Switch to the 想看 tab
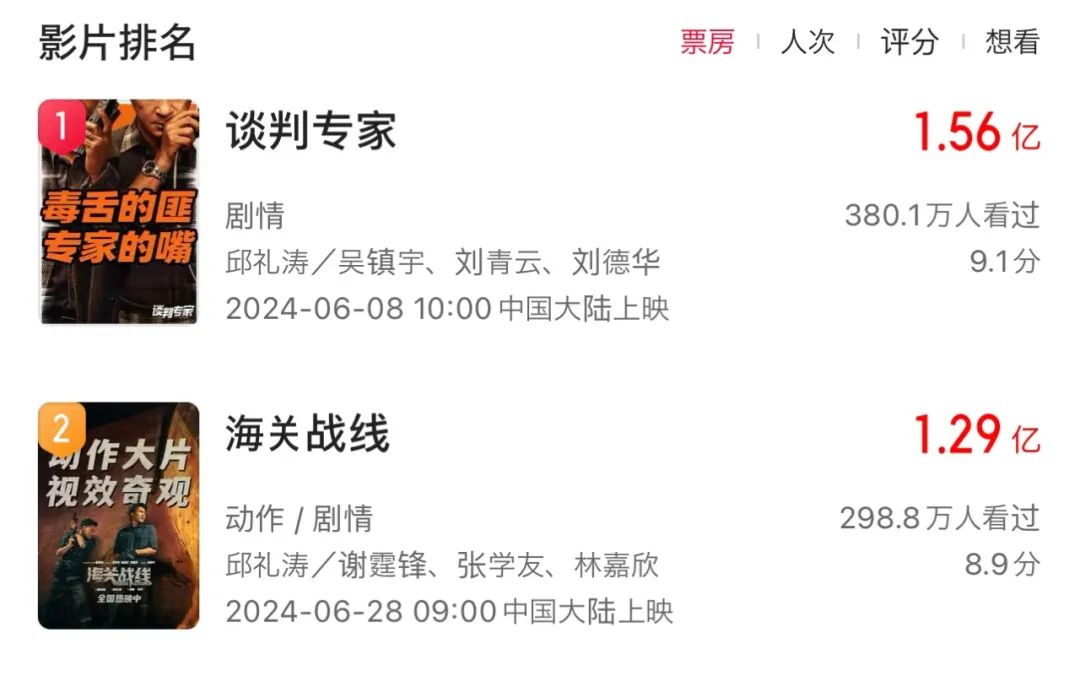 1012,42
